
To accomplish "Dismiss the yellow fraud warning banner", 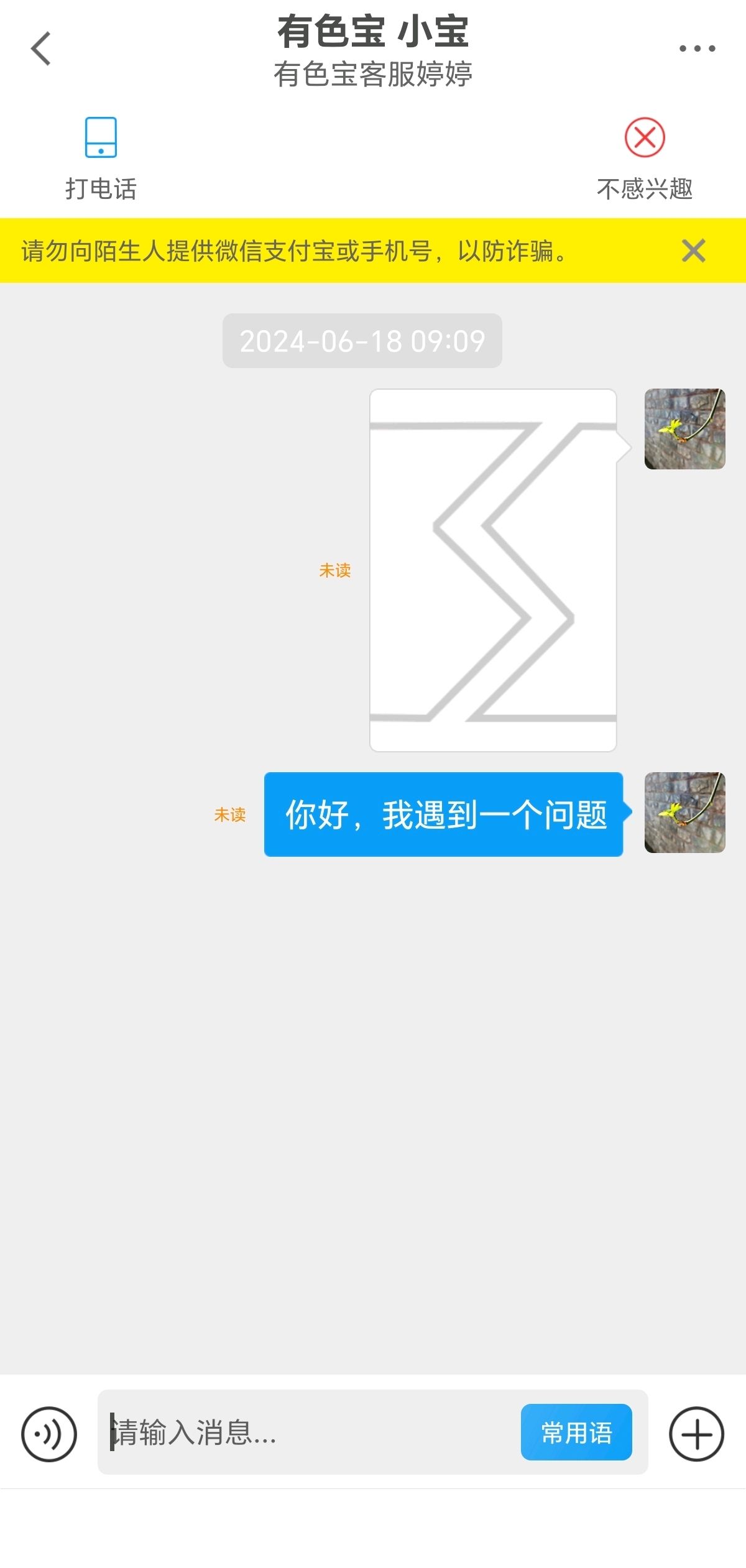I will pos(693,251).
